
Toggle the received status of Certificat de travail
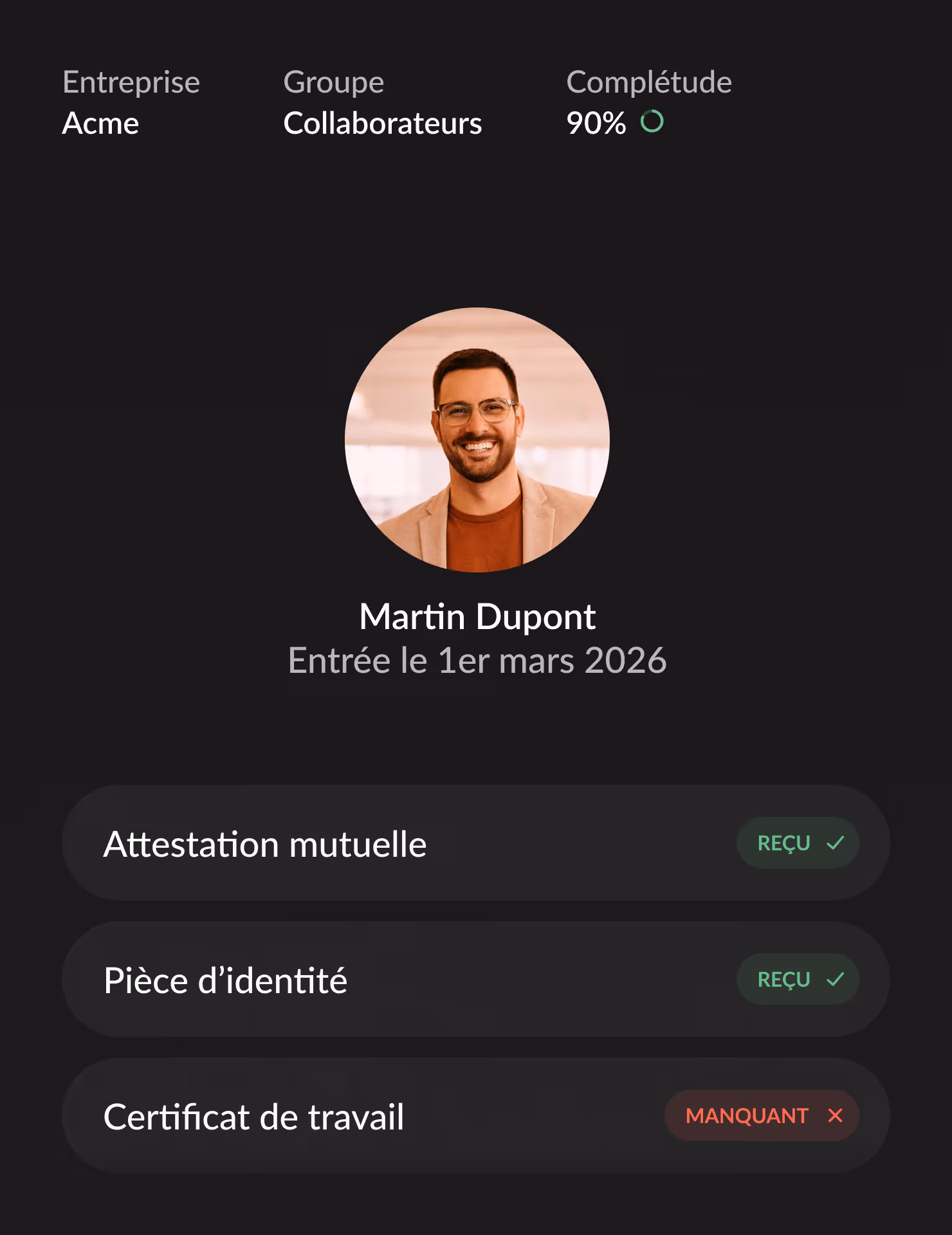762,1117
